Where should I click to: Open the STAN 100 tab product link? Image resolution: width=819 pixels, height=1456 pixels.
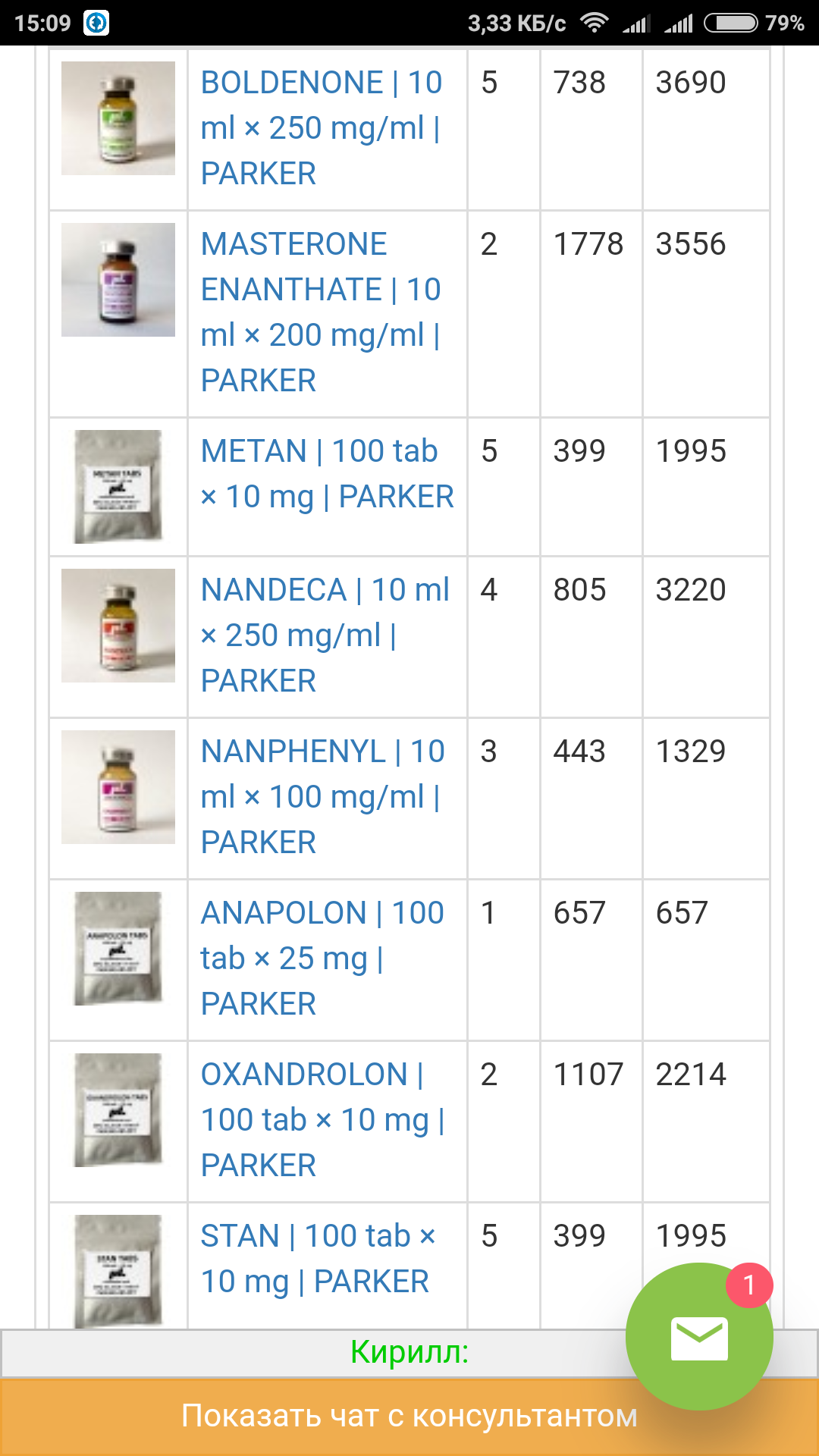pos(318,1258)
